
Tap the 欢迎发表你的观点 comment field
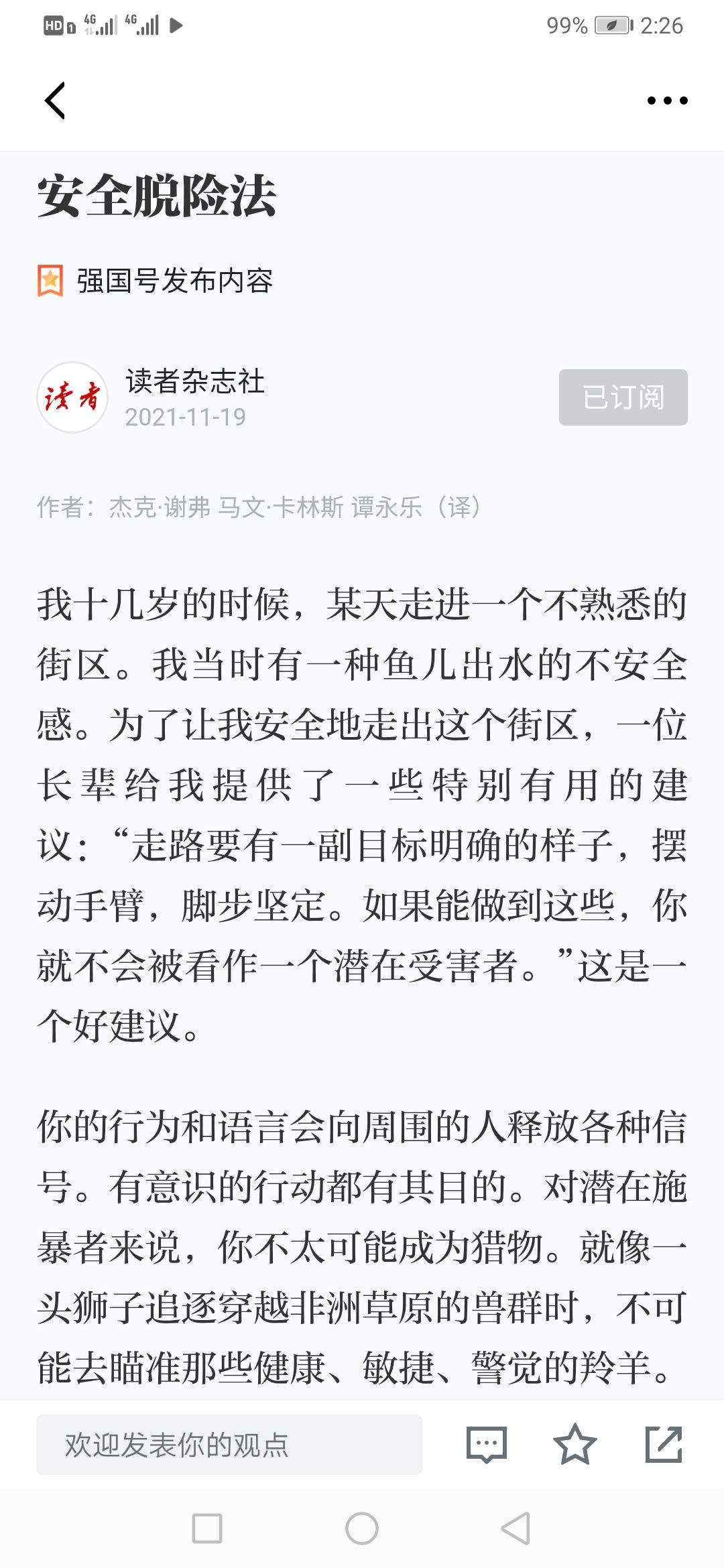pos(229,1445)
